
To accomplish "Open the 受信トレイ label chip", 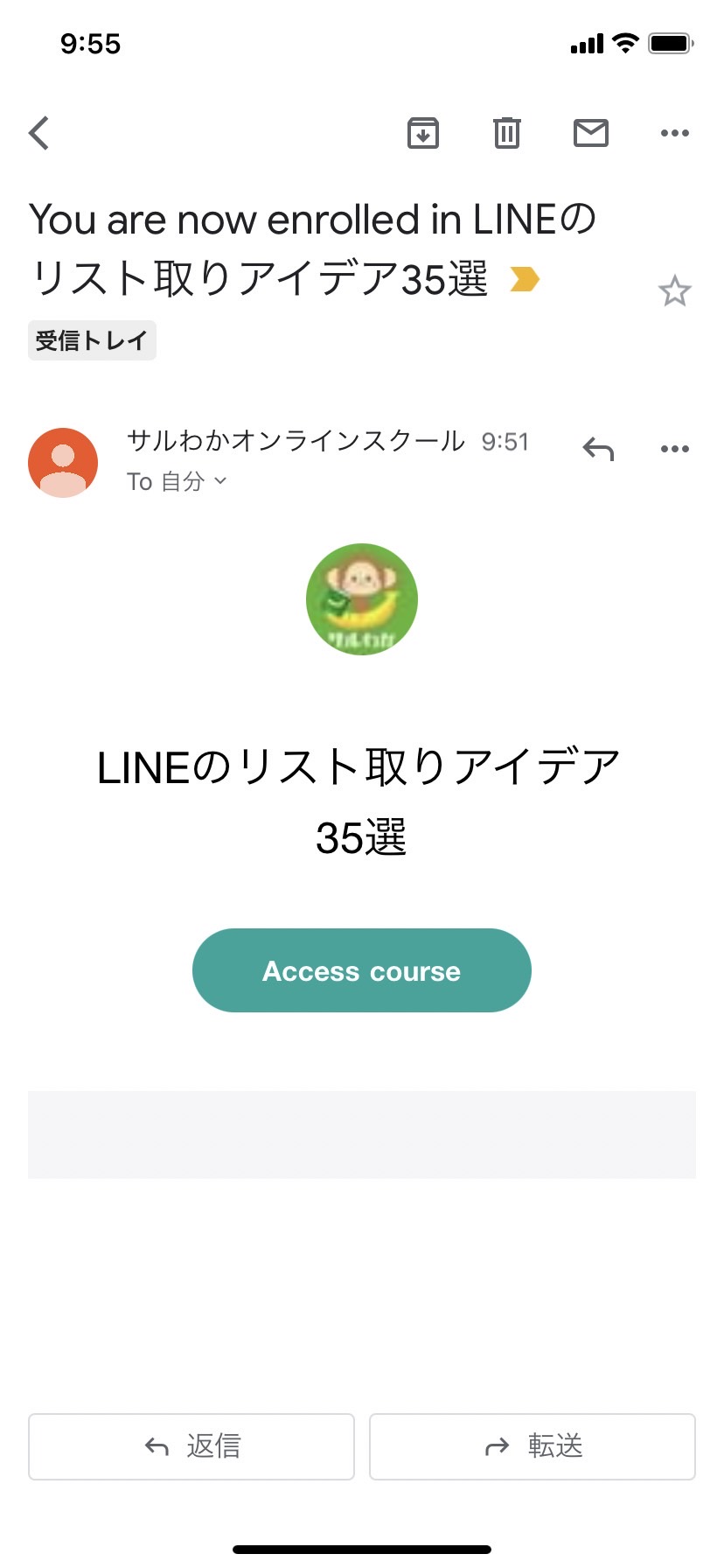I will [92, 340].
